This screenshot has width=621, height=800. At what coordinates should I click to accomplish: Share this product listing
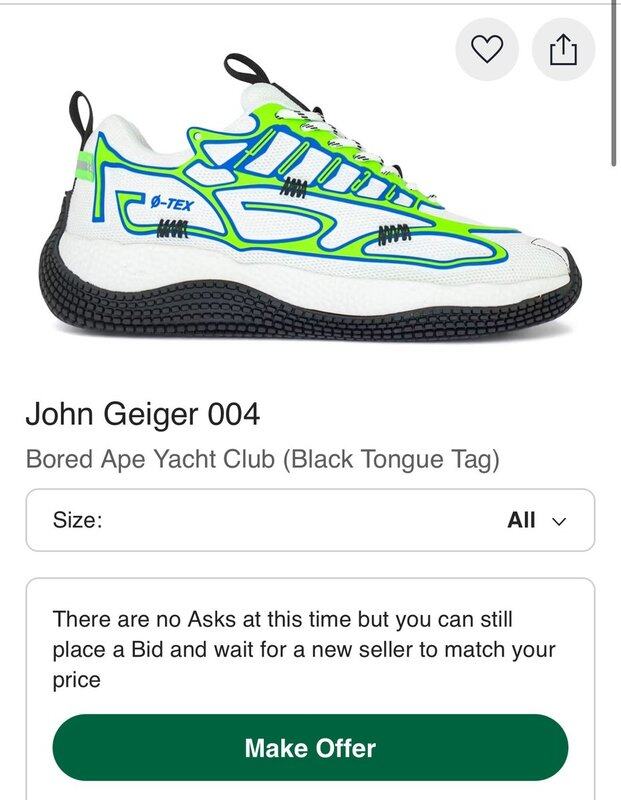coord(564,49)
